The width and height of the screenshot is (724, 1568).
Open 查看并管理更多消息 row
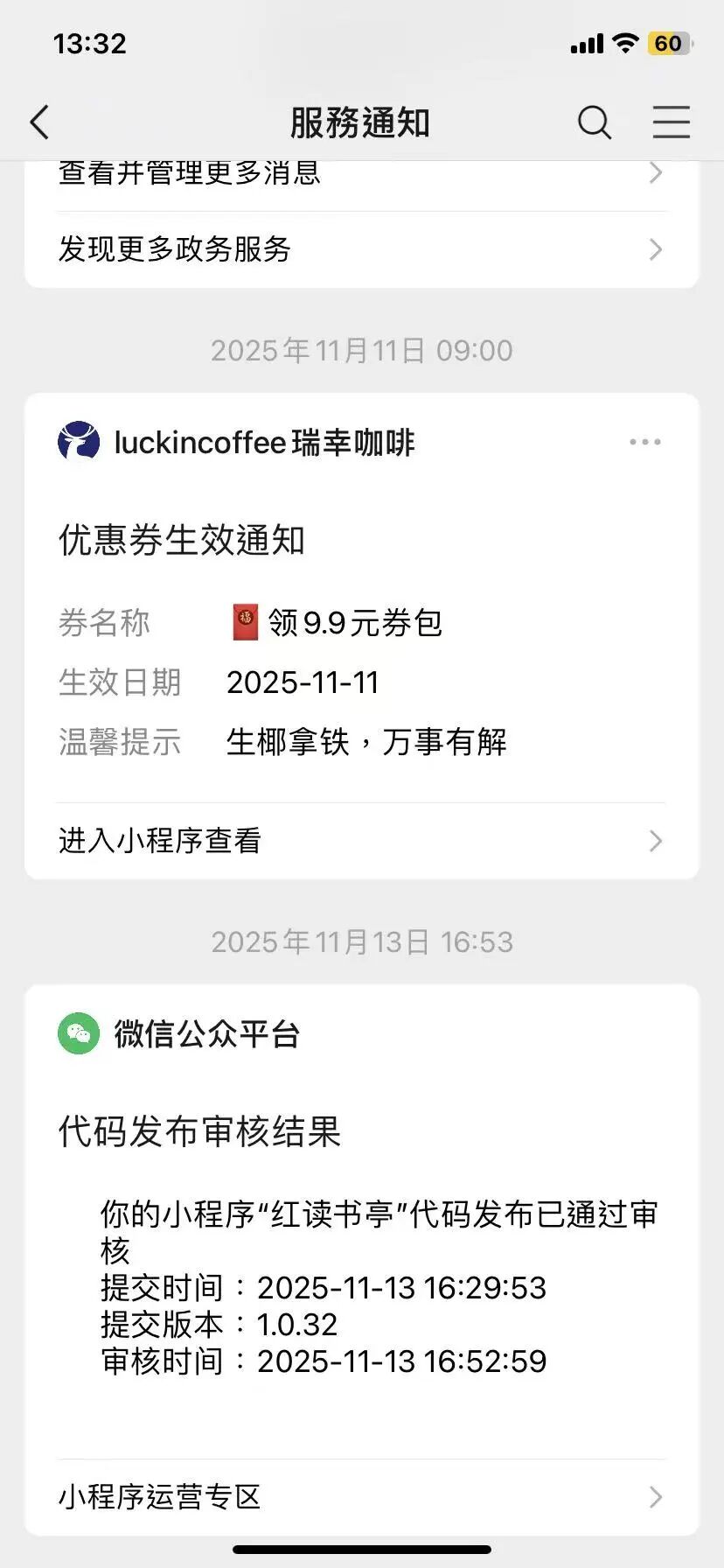(361, 175)
